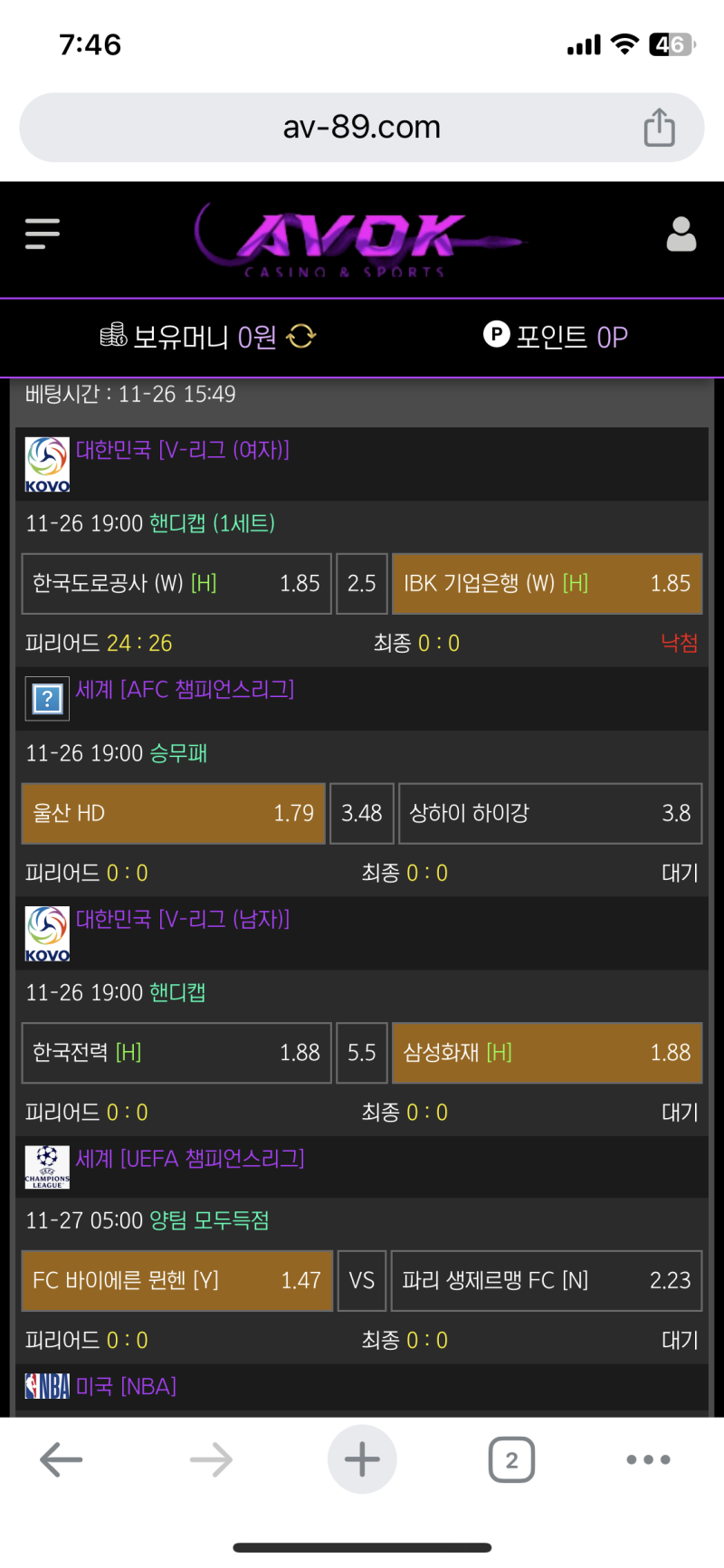Share this page from the browser

[x=659, y=127]
